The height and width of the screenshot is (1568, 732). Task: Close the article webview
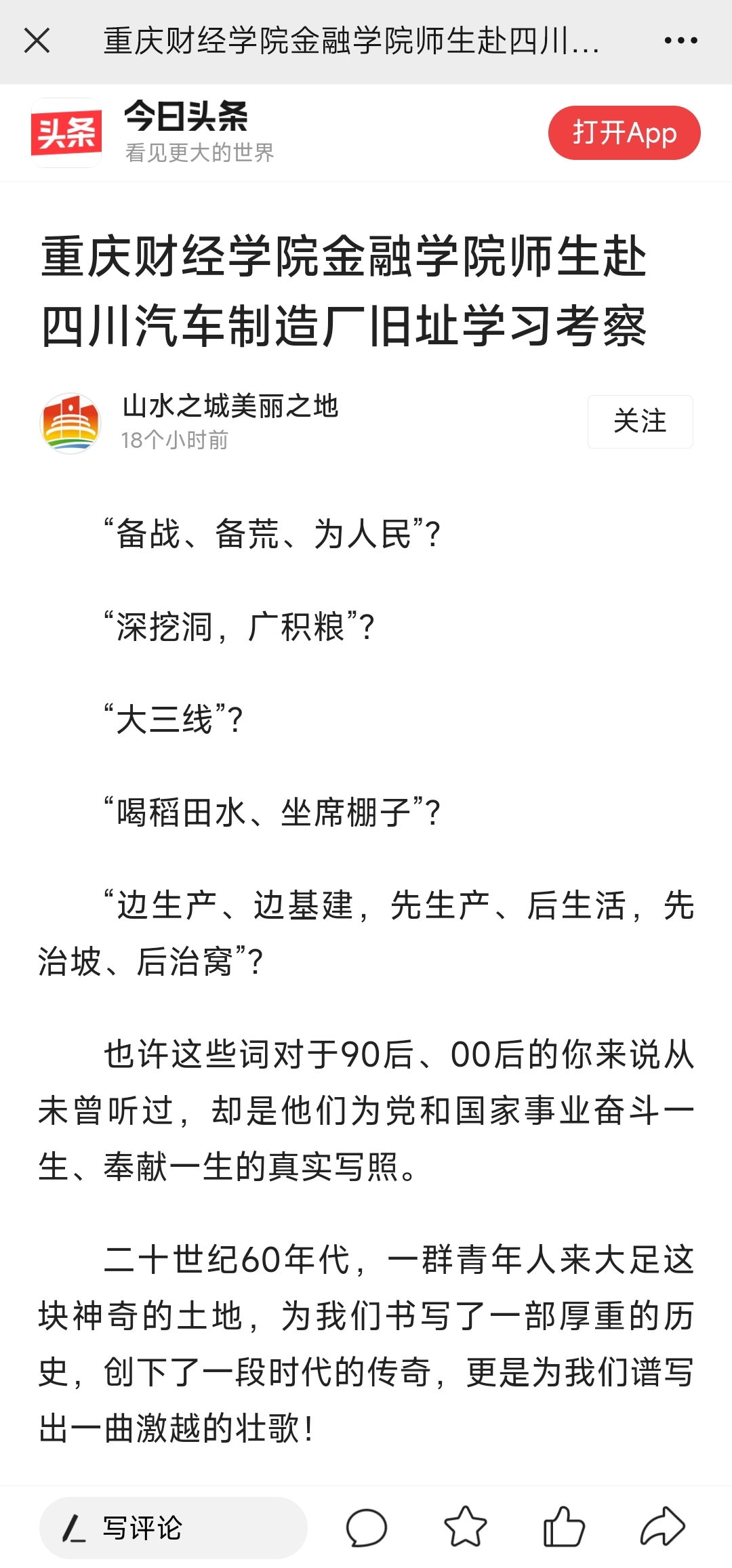(x=37, y=41)
